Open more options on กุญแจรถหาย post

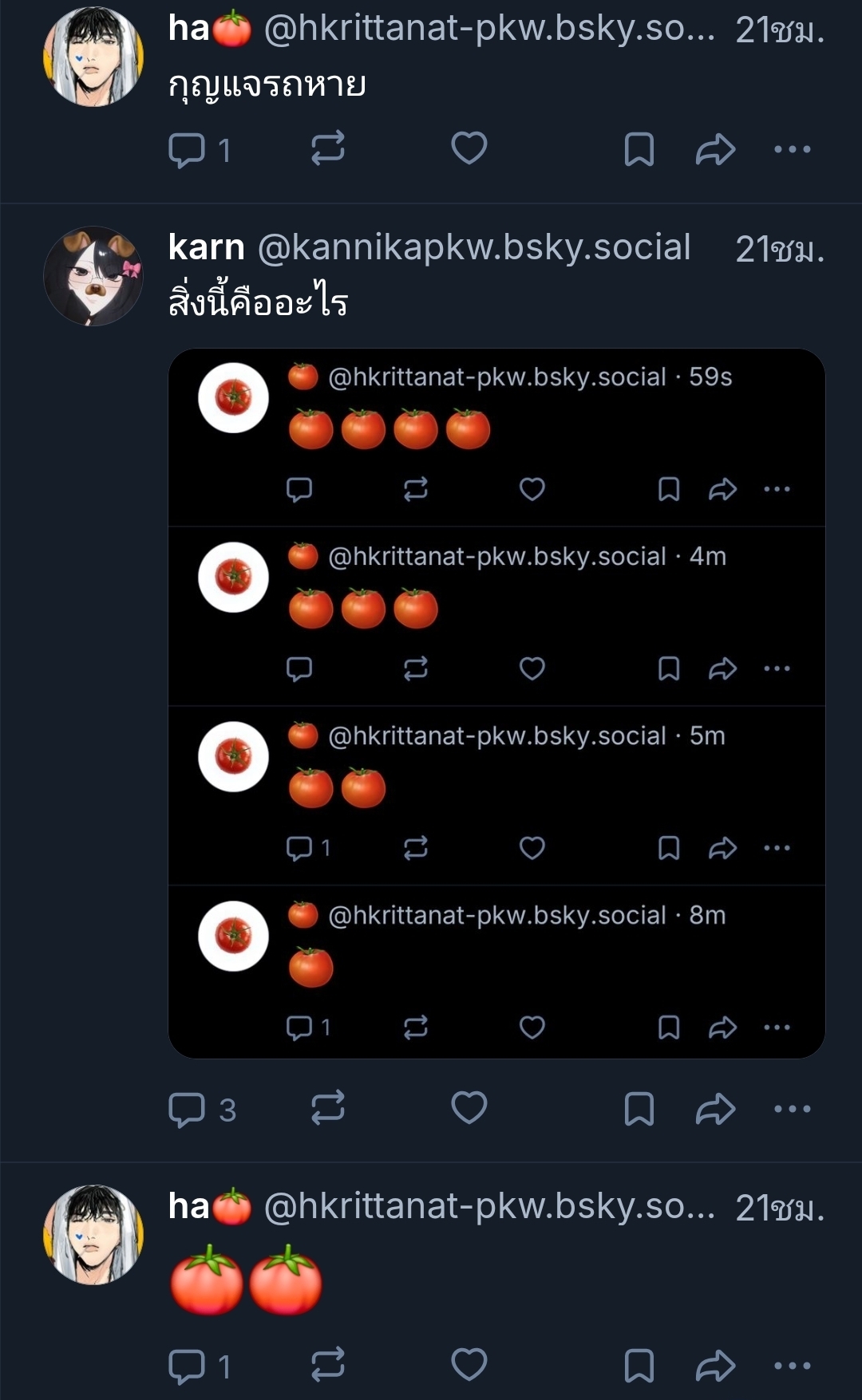point(792,149)
